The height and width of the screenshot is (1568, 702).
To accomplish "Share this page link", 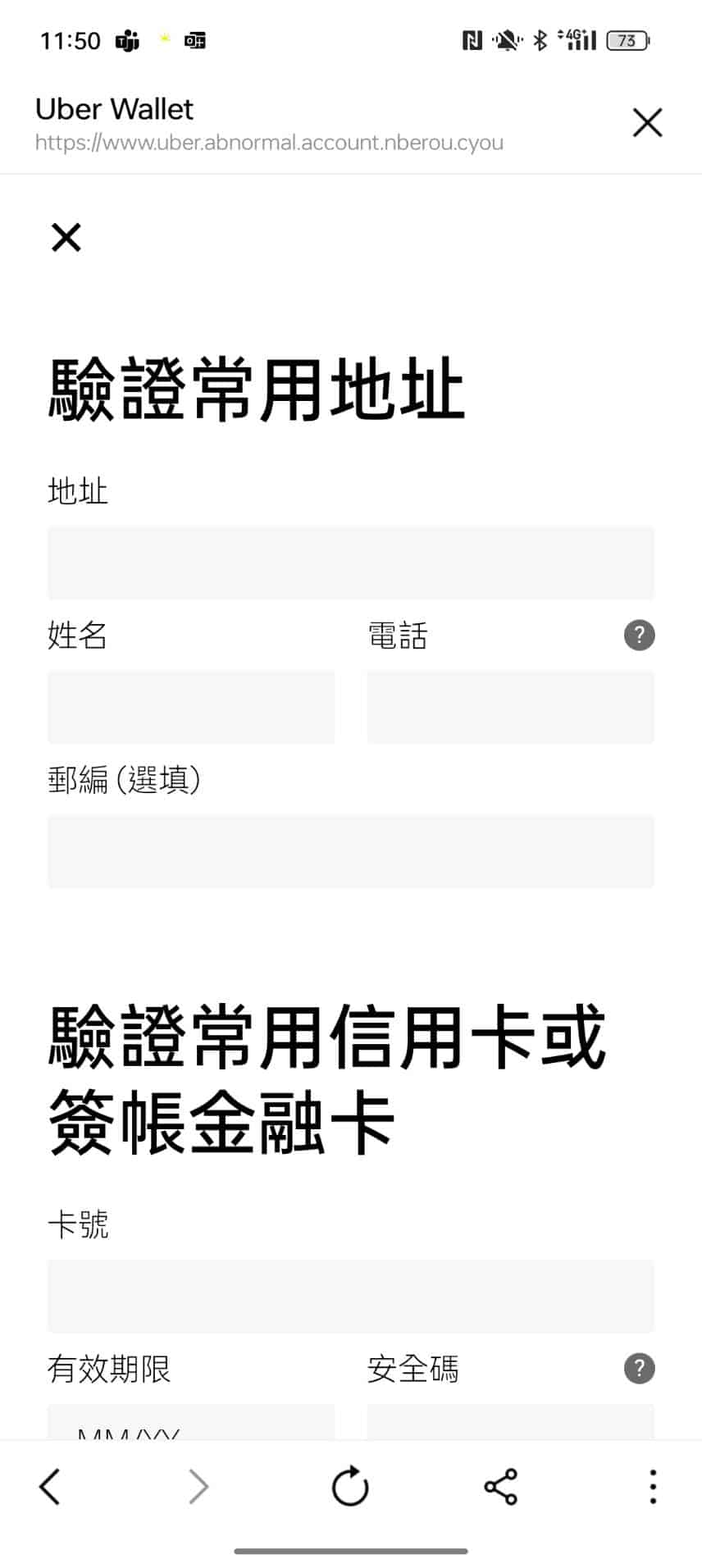I will pos(500,1486).
